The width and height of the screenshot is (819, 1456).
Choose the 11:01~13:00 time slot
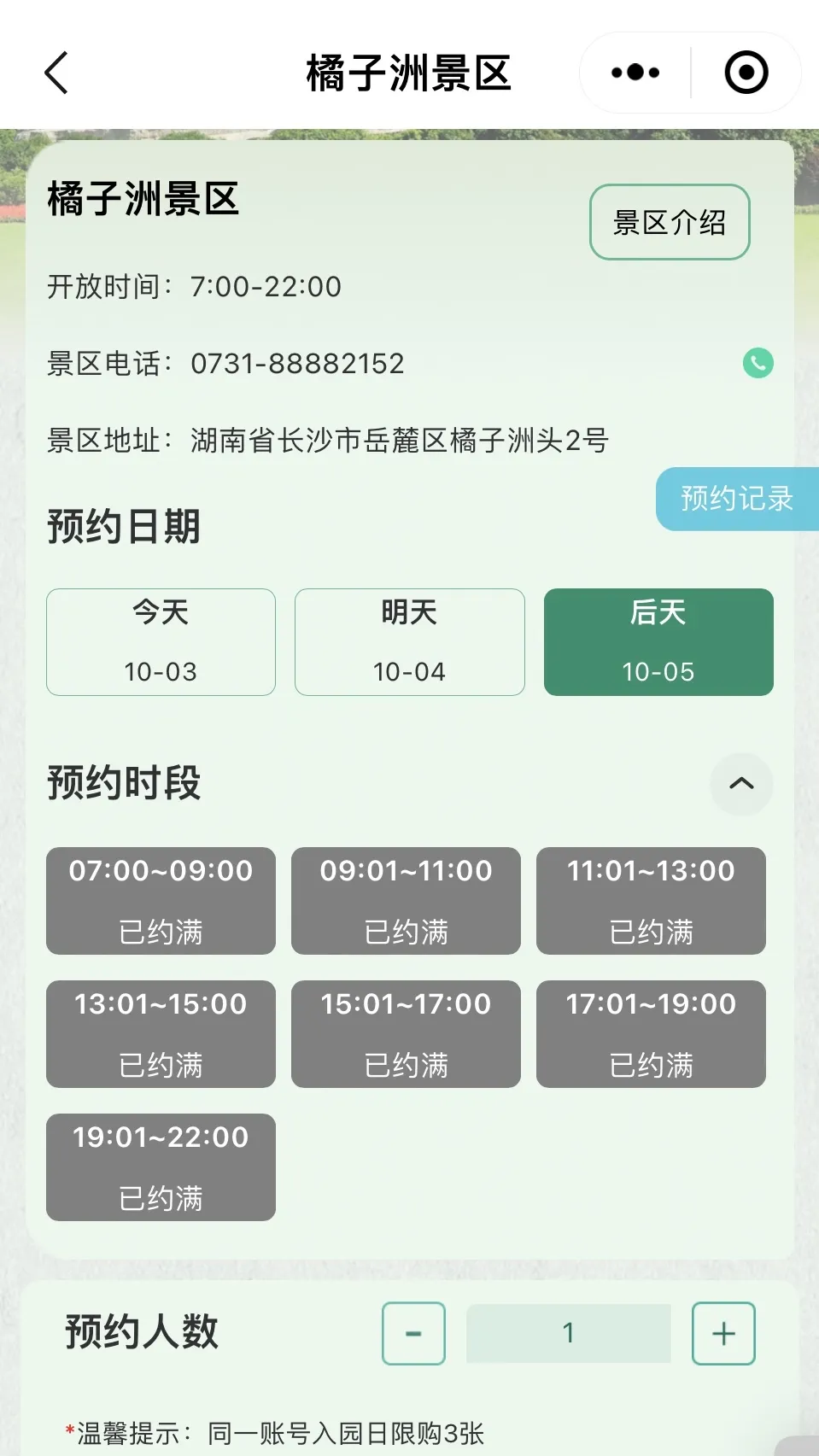point(651,900)
